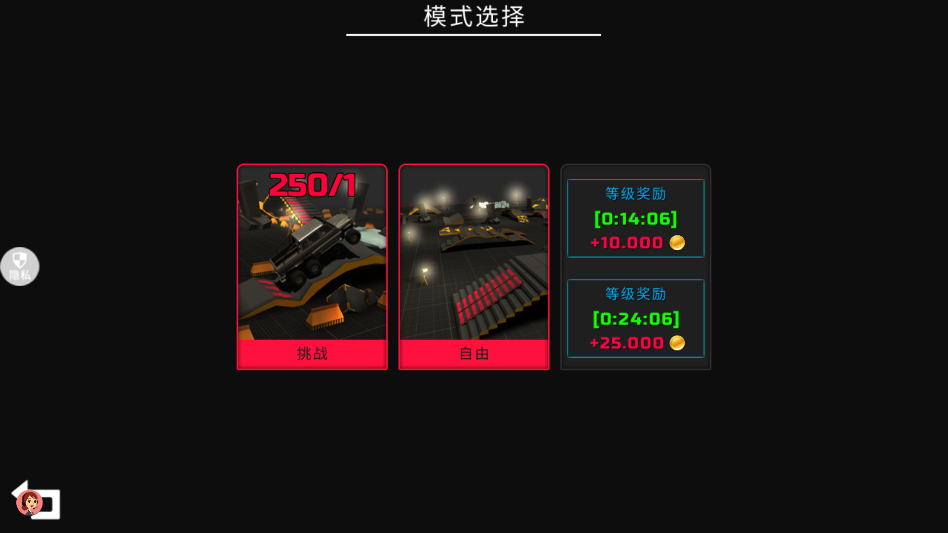The image size is (948, 533).
Task: Select the 挑战 challenge mode card
Action: 312,267
